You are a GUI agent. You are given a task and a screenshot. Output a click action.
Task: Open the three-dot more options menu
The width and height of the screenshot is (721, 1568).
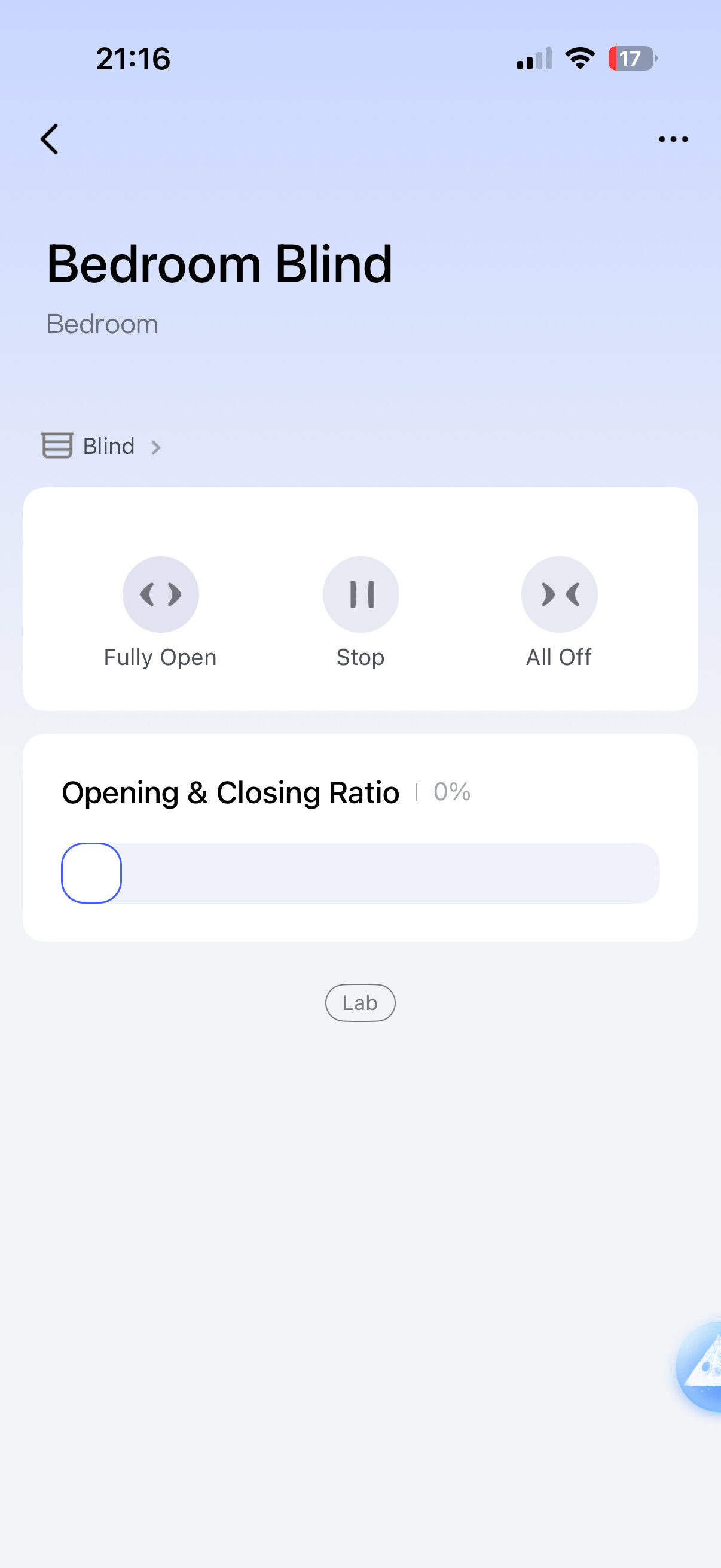[x=673, y=139]
